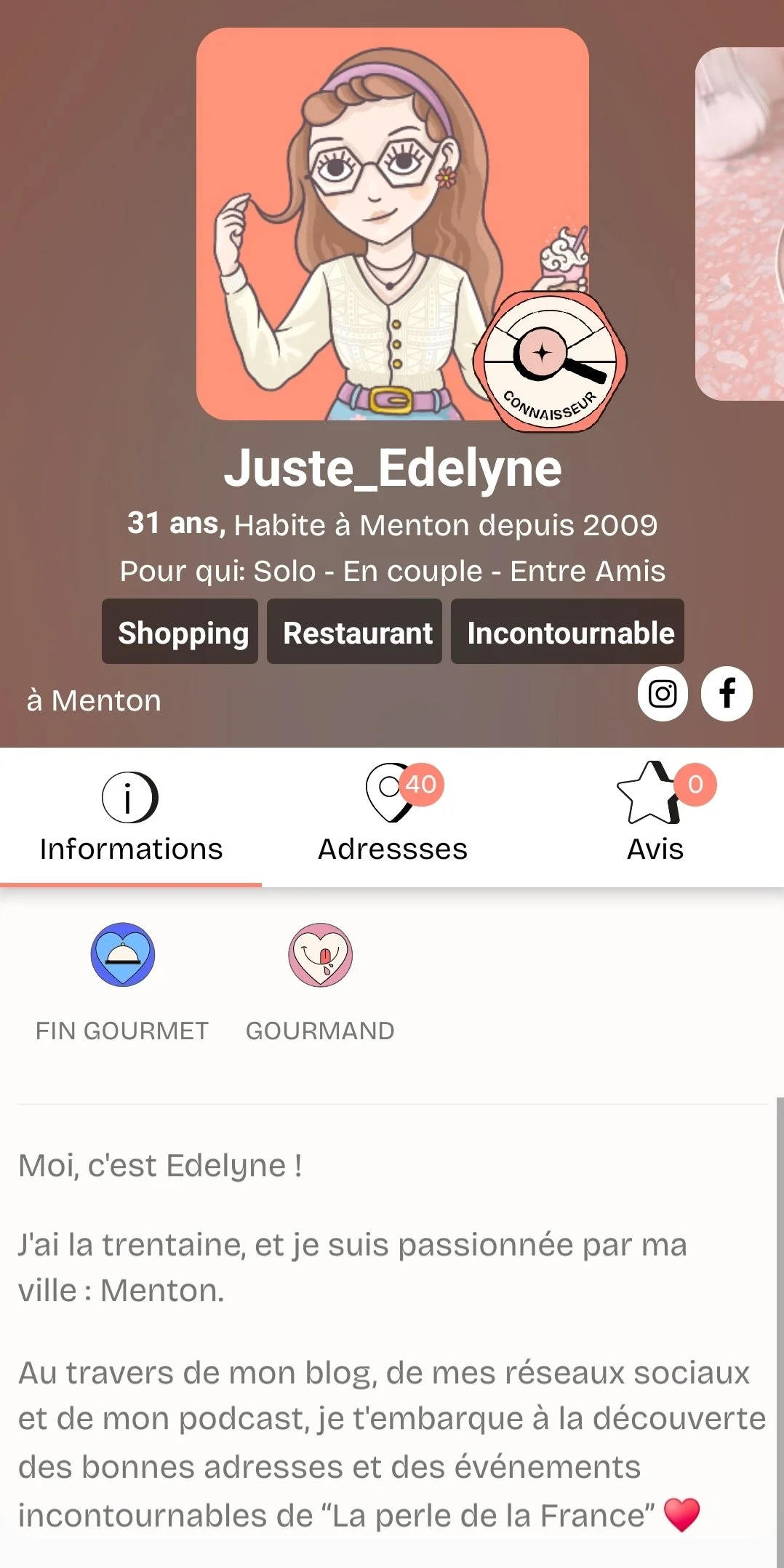Switch to the Informations tab

[131, 817]
